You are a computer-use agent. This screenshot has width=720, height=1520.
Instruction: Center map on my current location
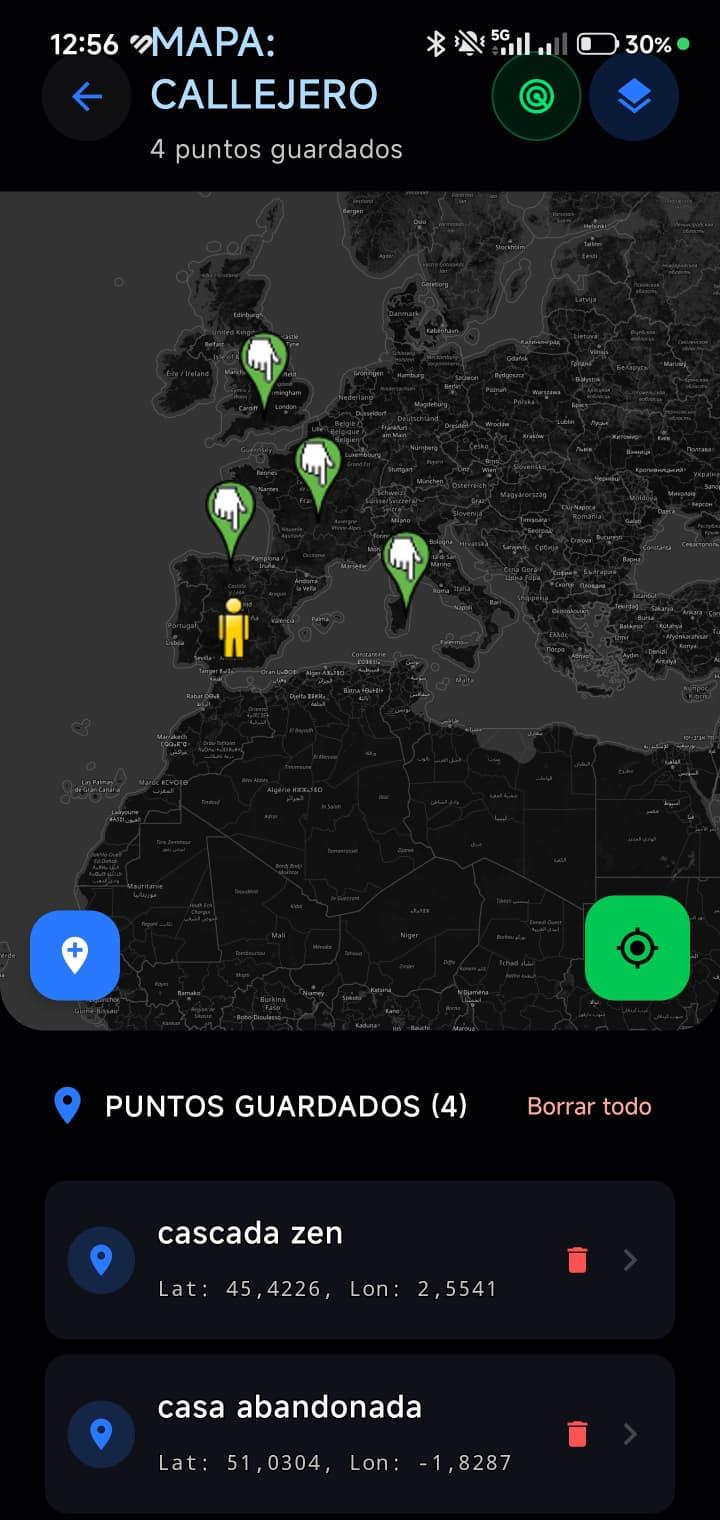point(637,948)
